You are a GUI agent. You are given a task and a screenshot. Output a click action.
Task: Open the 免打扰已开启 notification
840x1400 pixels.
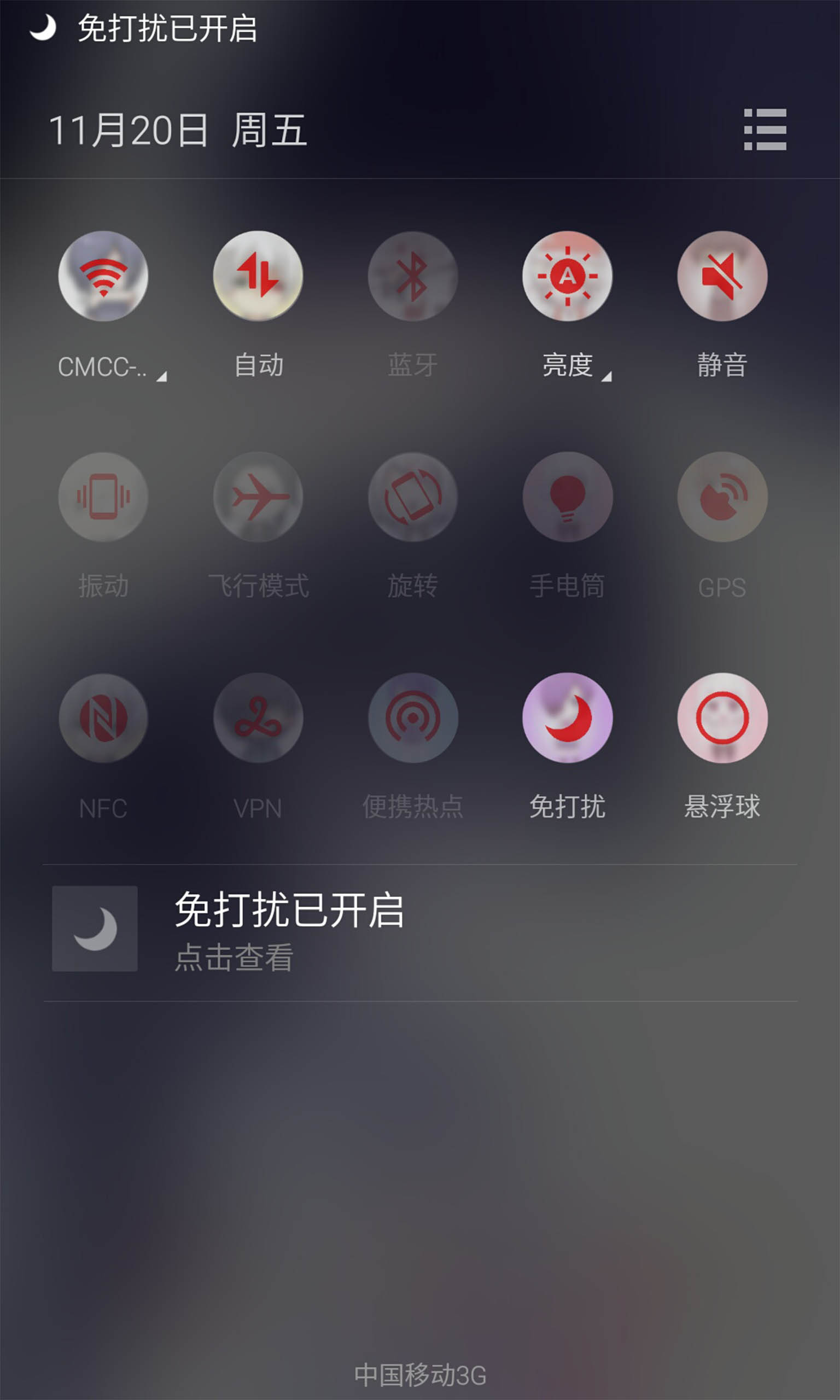click(420, 932)
